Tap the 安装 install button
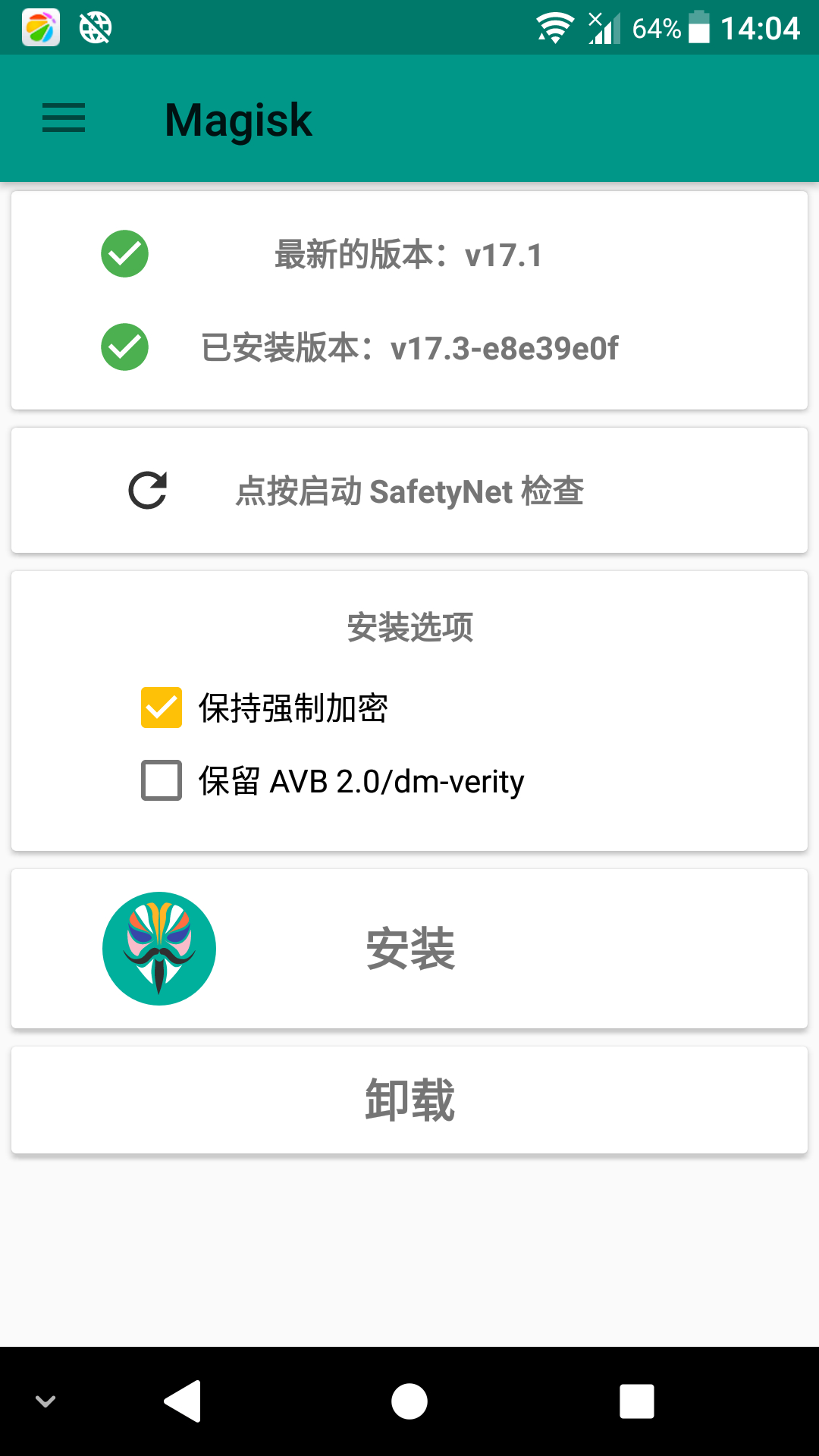 (409, 949)
